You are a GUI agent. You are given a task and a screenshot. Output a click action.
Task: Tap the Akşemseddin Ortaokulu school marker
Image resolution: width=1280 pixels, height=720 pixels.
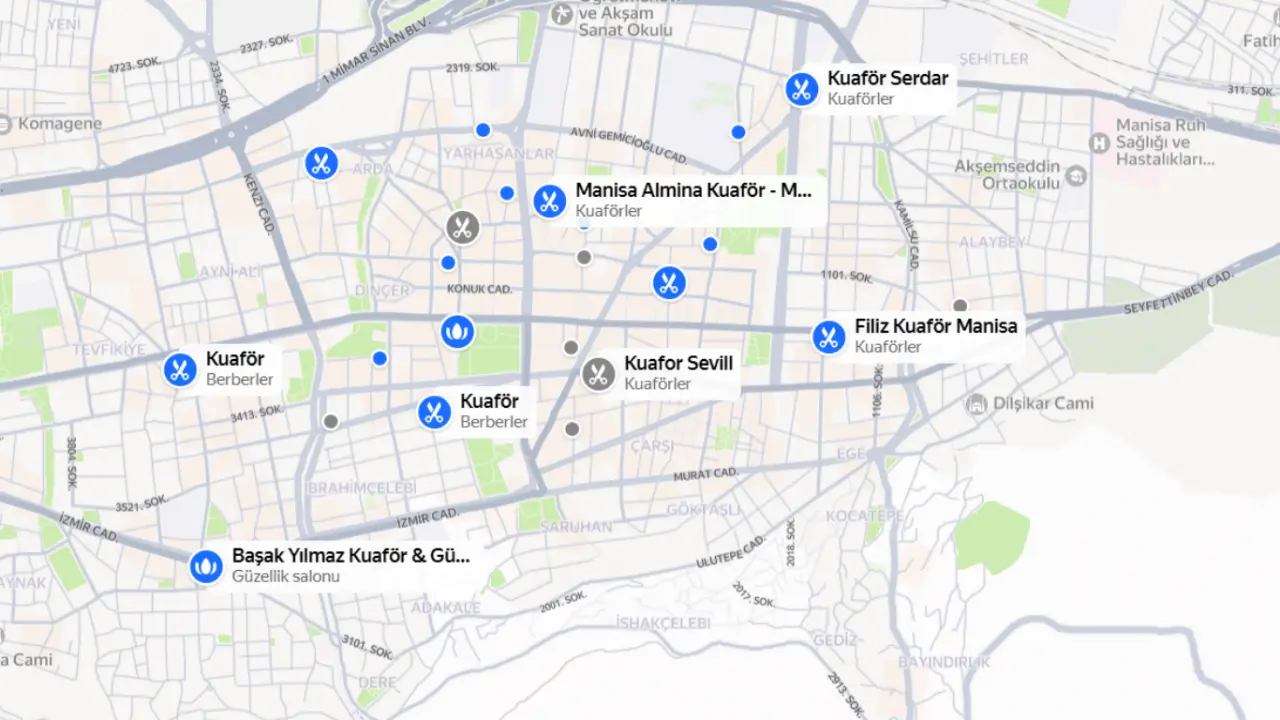click(x=1076, y=176)
